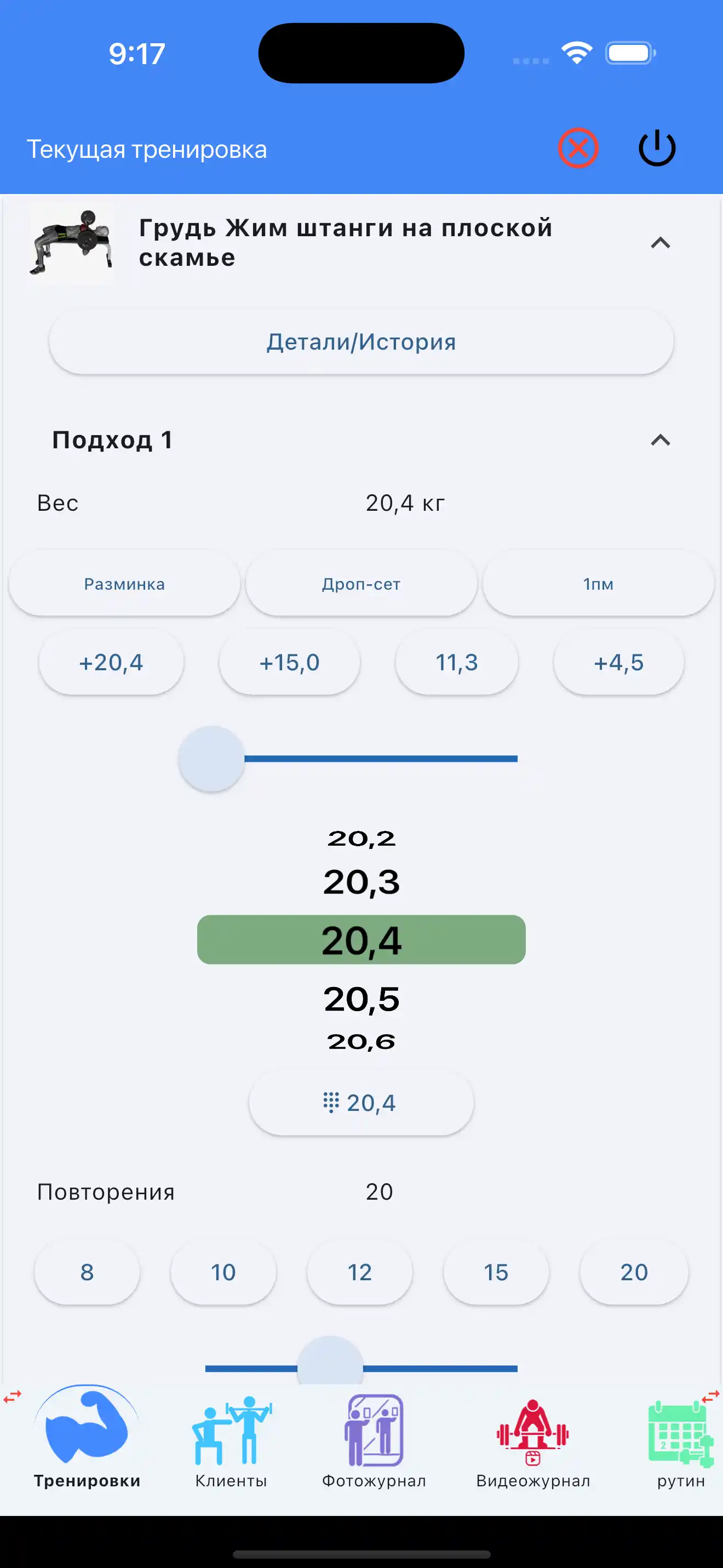
Task: Collapse the Подход 1 section
Action: pyautogui.click(x=661, y=440)
